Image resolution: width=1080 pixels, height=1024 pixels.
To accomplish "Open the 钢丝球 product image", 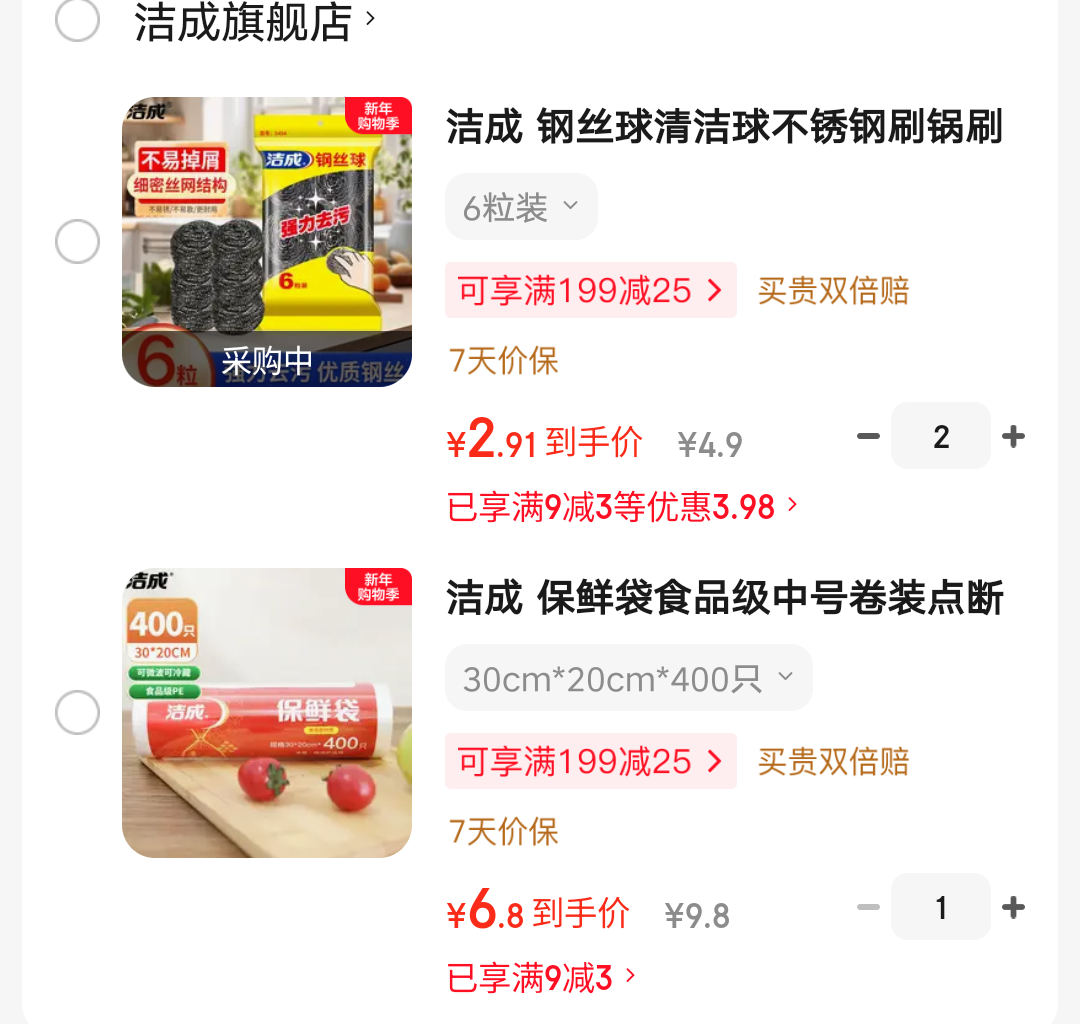I will pyautogui.click(x=267, y=242).
